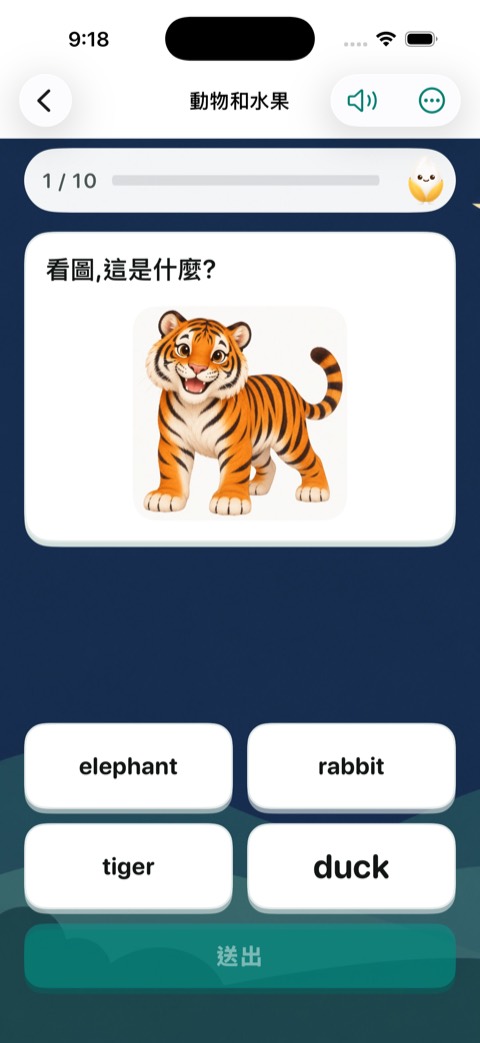
Task: Go back using the arrow icon
Action: (45, 100)
